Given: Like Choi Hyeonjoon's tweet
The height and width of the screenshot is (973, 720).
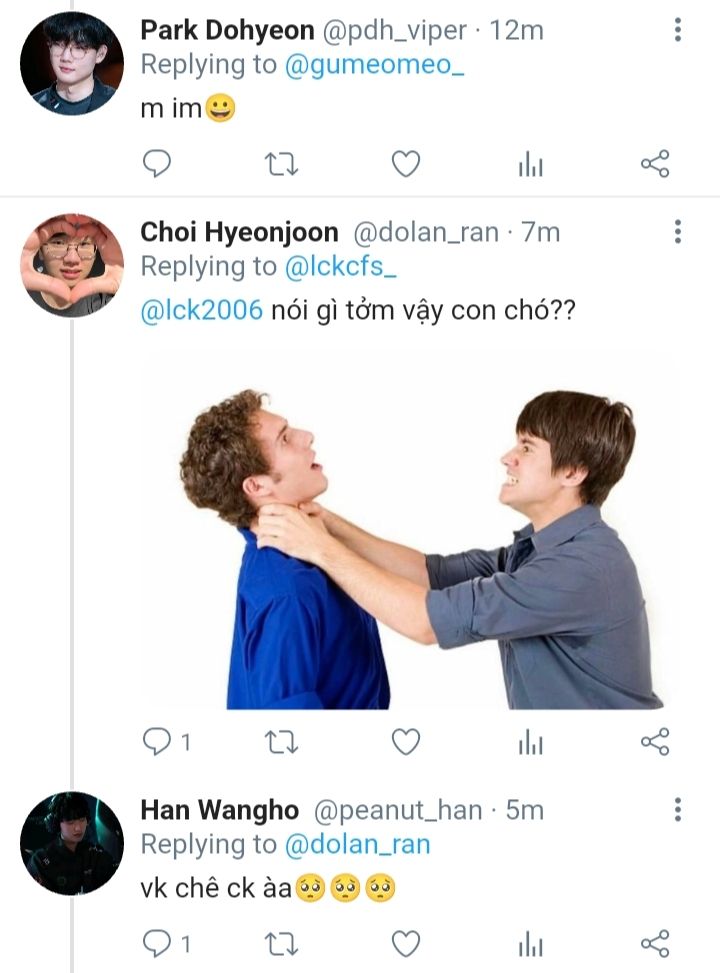Looking at the screenshot, I should (405, 741).
